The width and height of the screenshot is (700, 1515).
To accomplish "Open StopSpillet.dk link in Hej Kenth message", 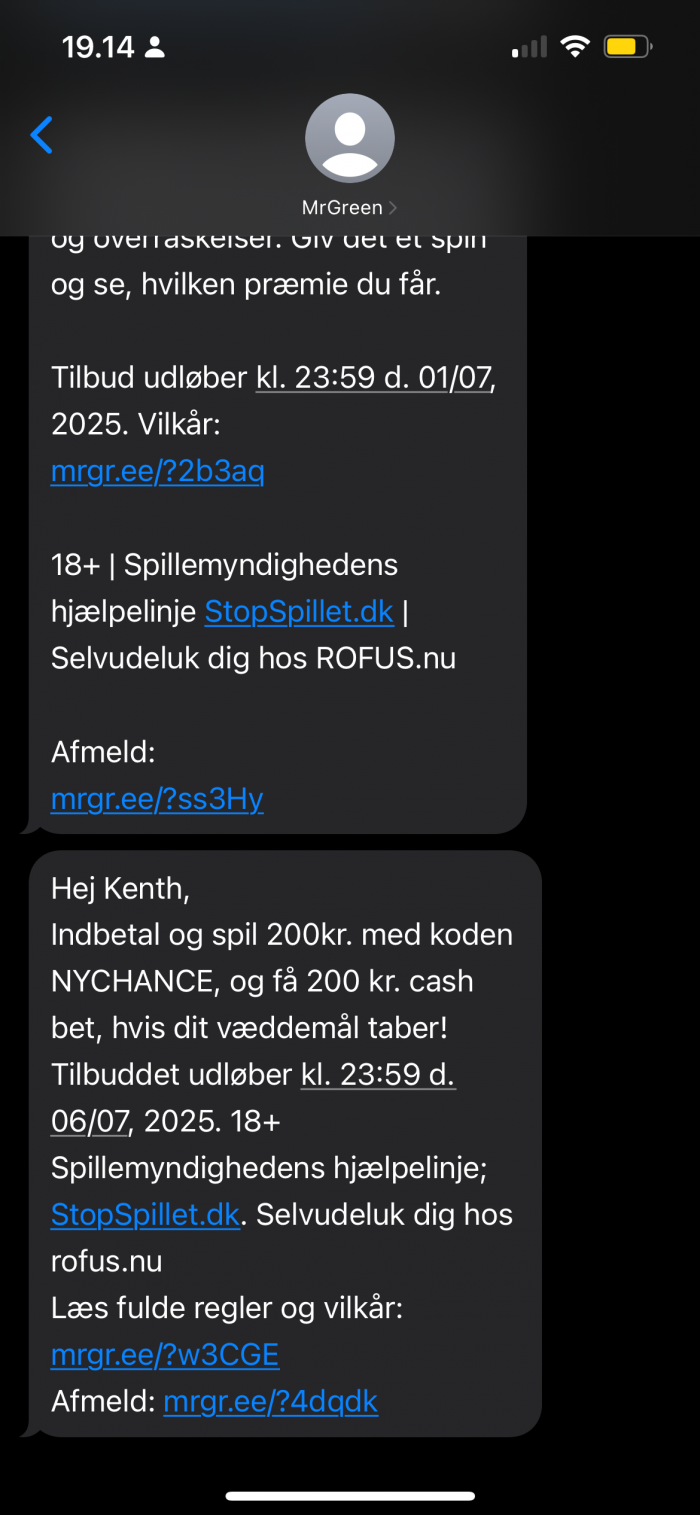I will tap(145, 1215).
